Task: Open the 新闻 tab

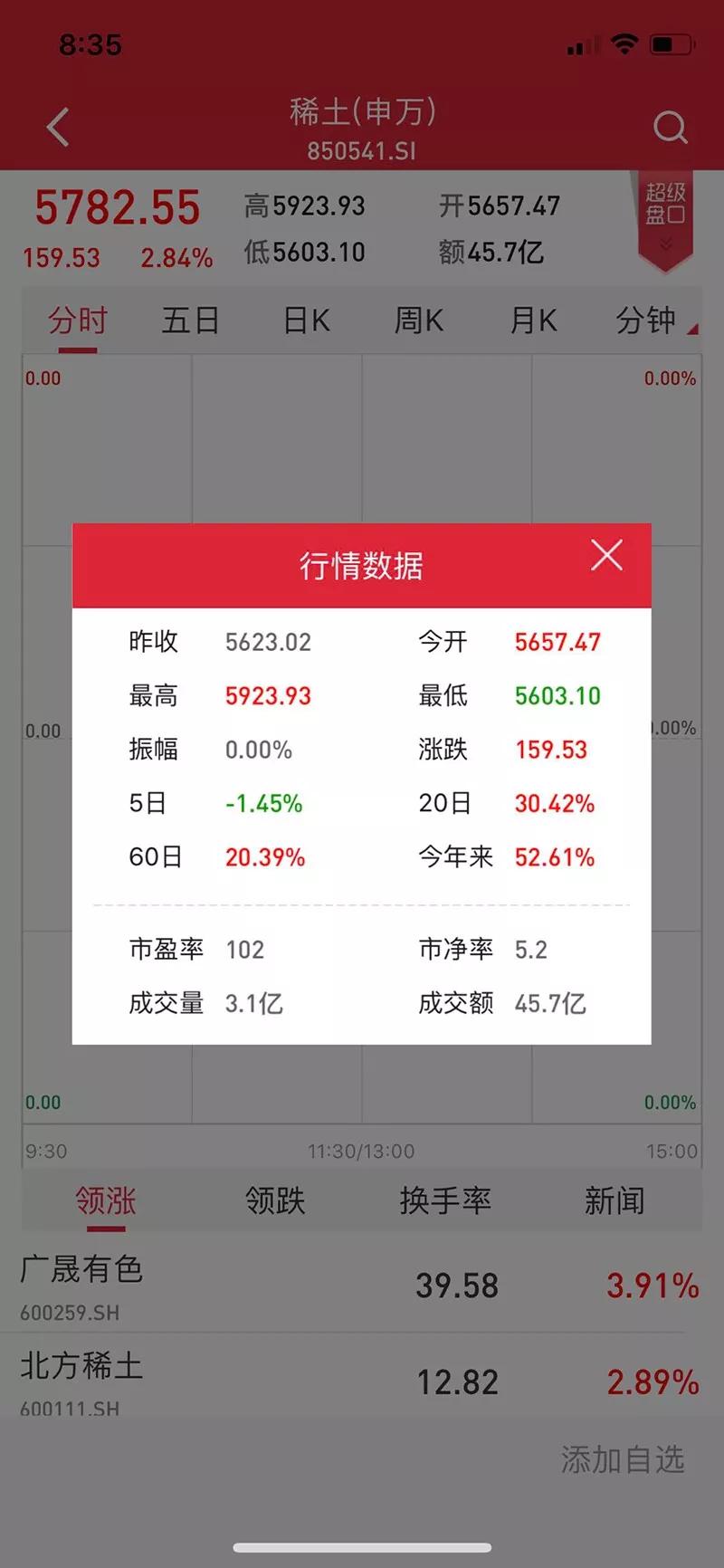Action: point(614,1200)
